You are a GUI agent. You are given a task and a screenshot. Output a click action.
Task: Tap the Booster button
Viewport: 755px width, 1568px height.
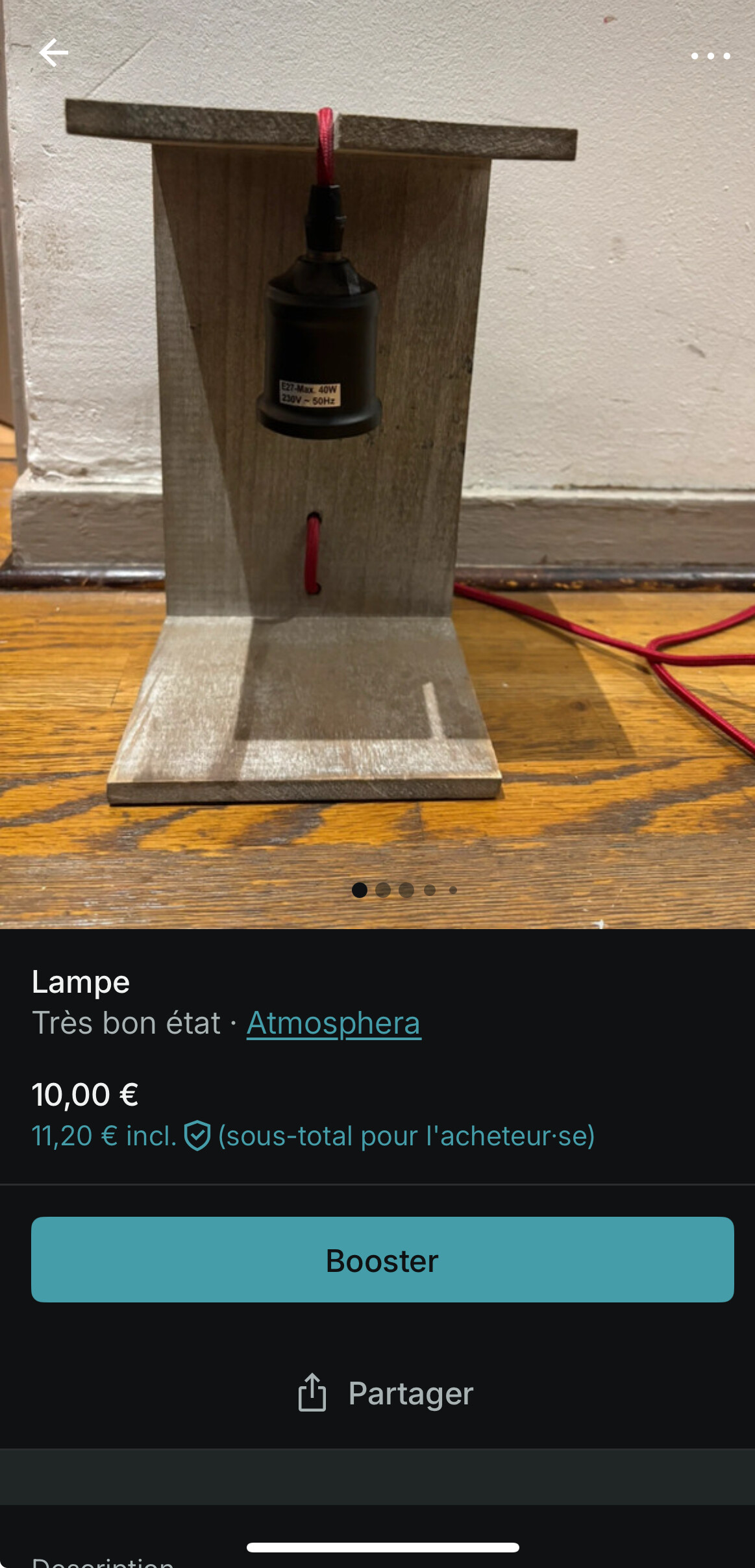382,1260
